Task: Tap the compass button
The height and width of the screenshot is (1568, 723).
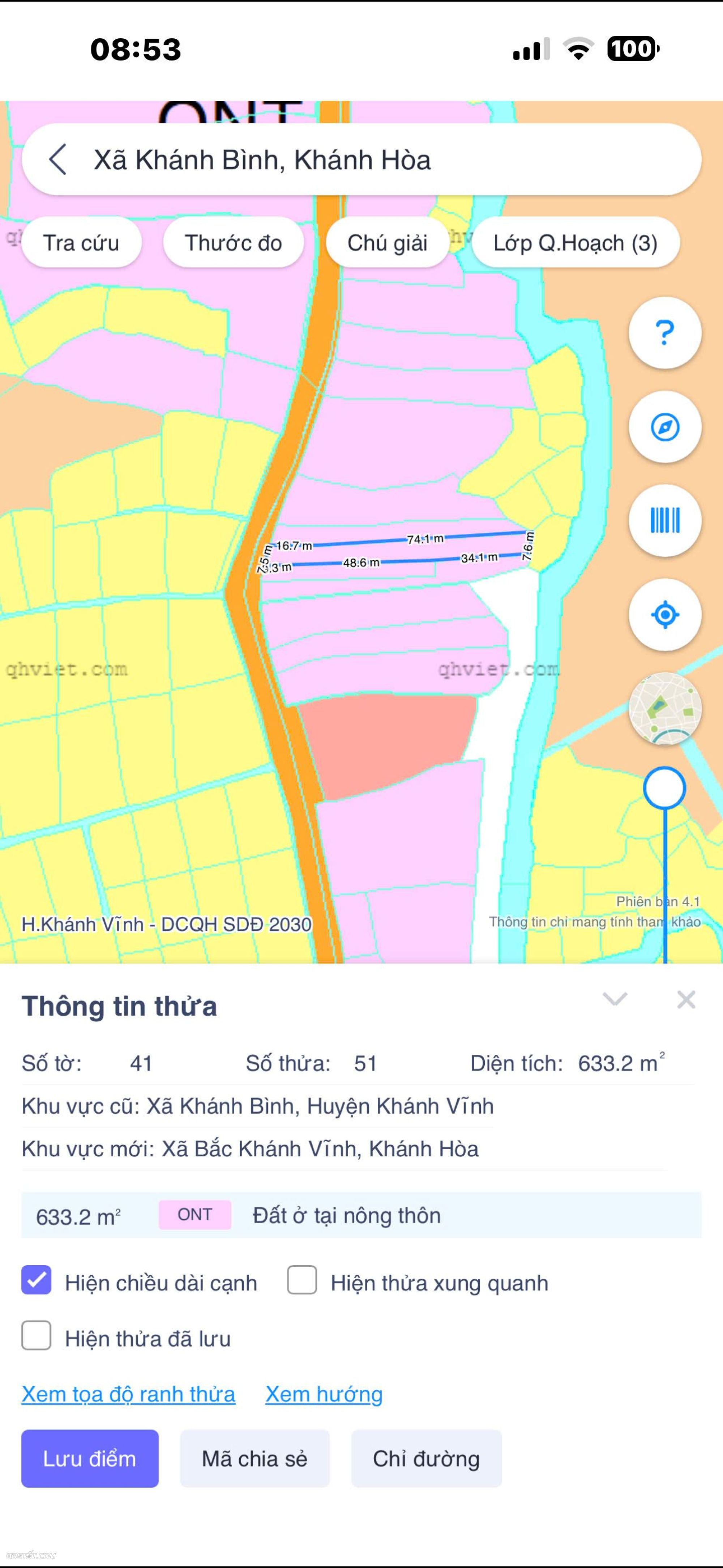Action: click(664, 427)
